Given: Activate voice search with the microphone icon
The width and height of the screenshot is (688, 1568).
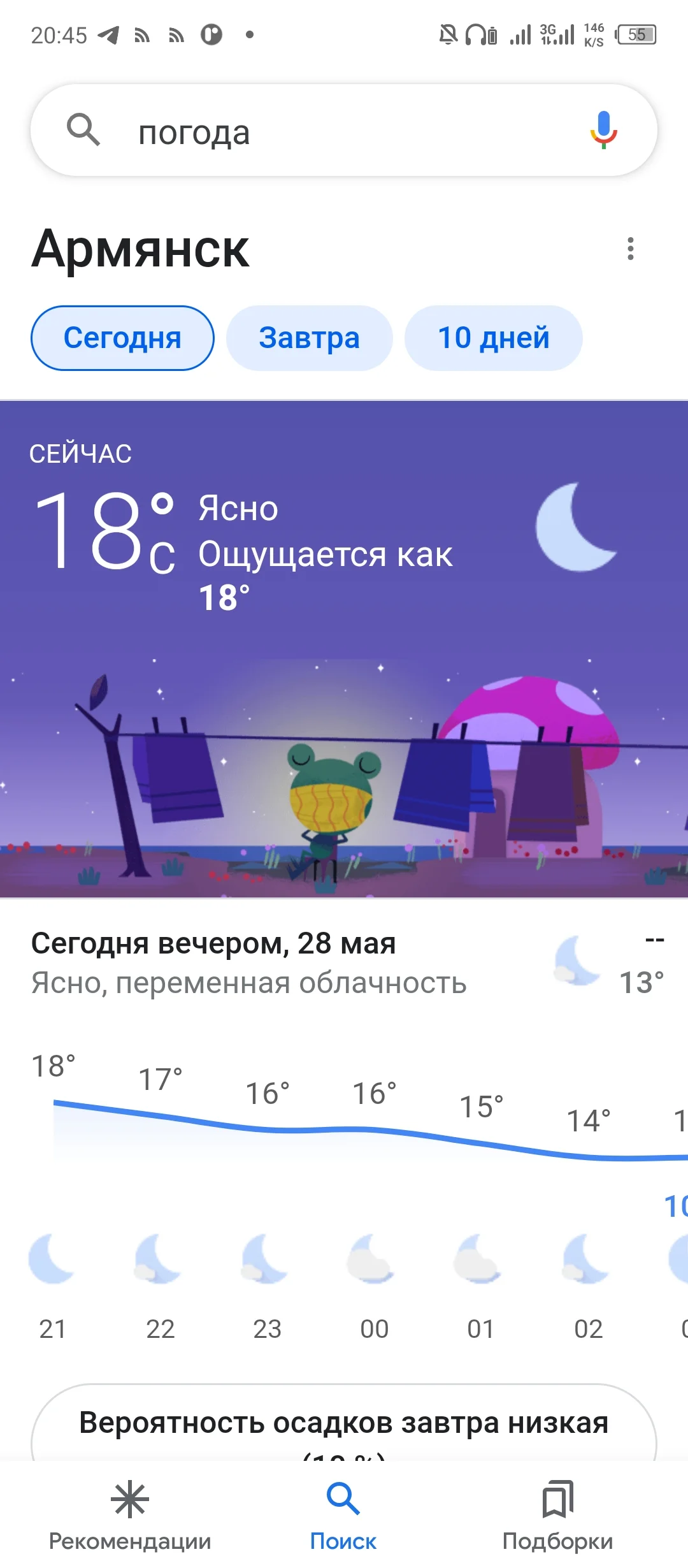Looking at the screenshot, I should pos(602,131).
